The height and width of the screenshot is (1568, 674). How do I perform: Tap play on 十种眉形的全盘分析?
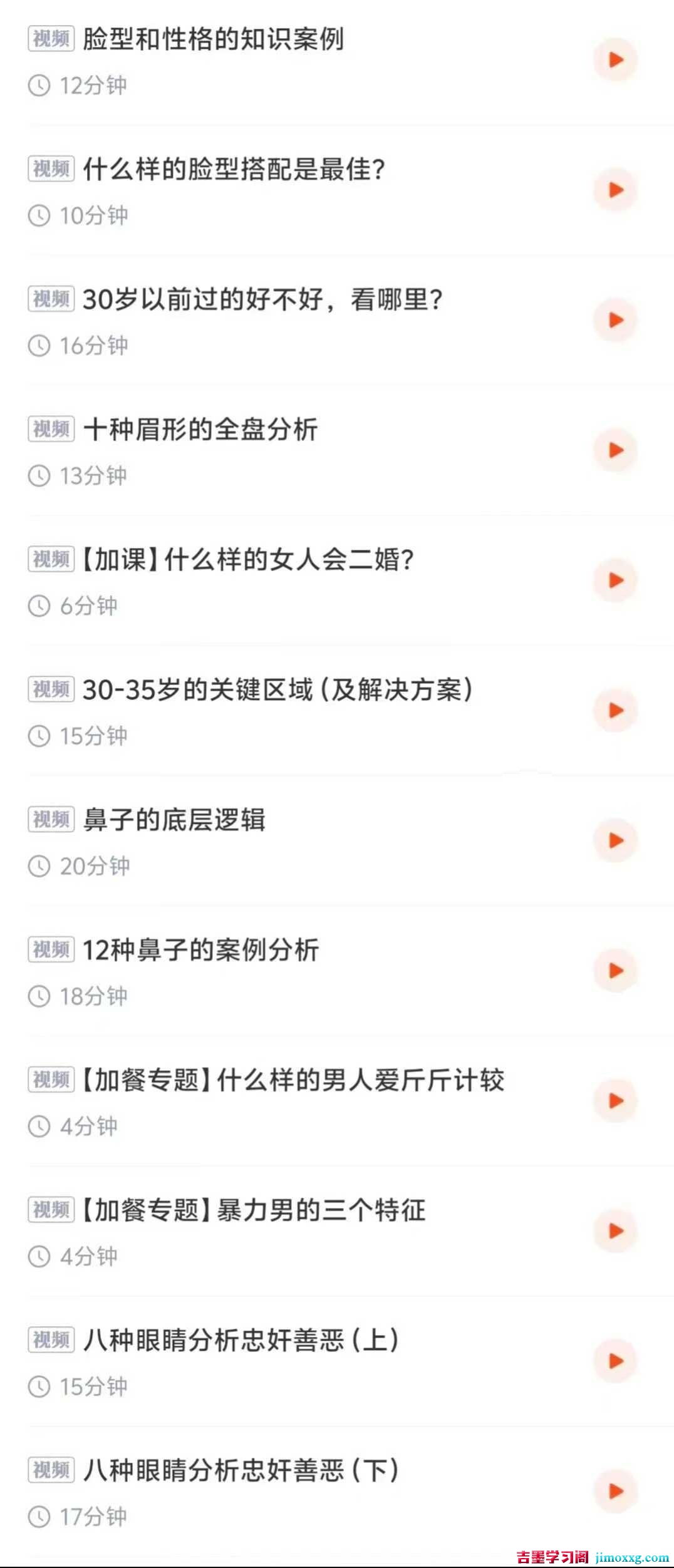pos(616,450)
